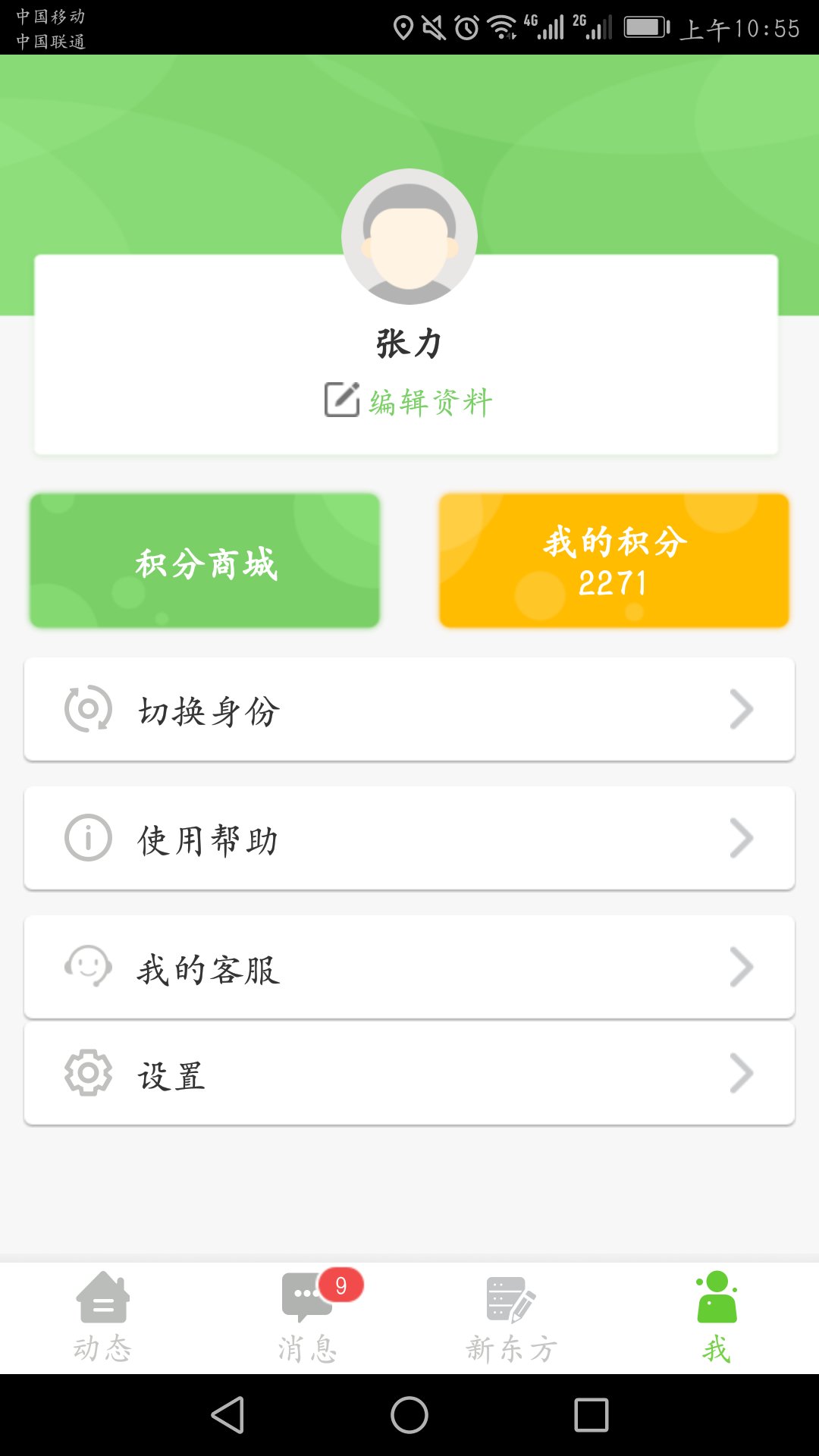
Task: Switch to the 动态 tab
Action: [102, 1318]
